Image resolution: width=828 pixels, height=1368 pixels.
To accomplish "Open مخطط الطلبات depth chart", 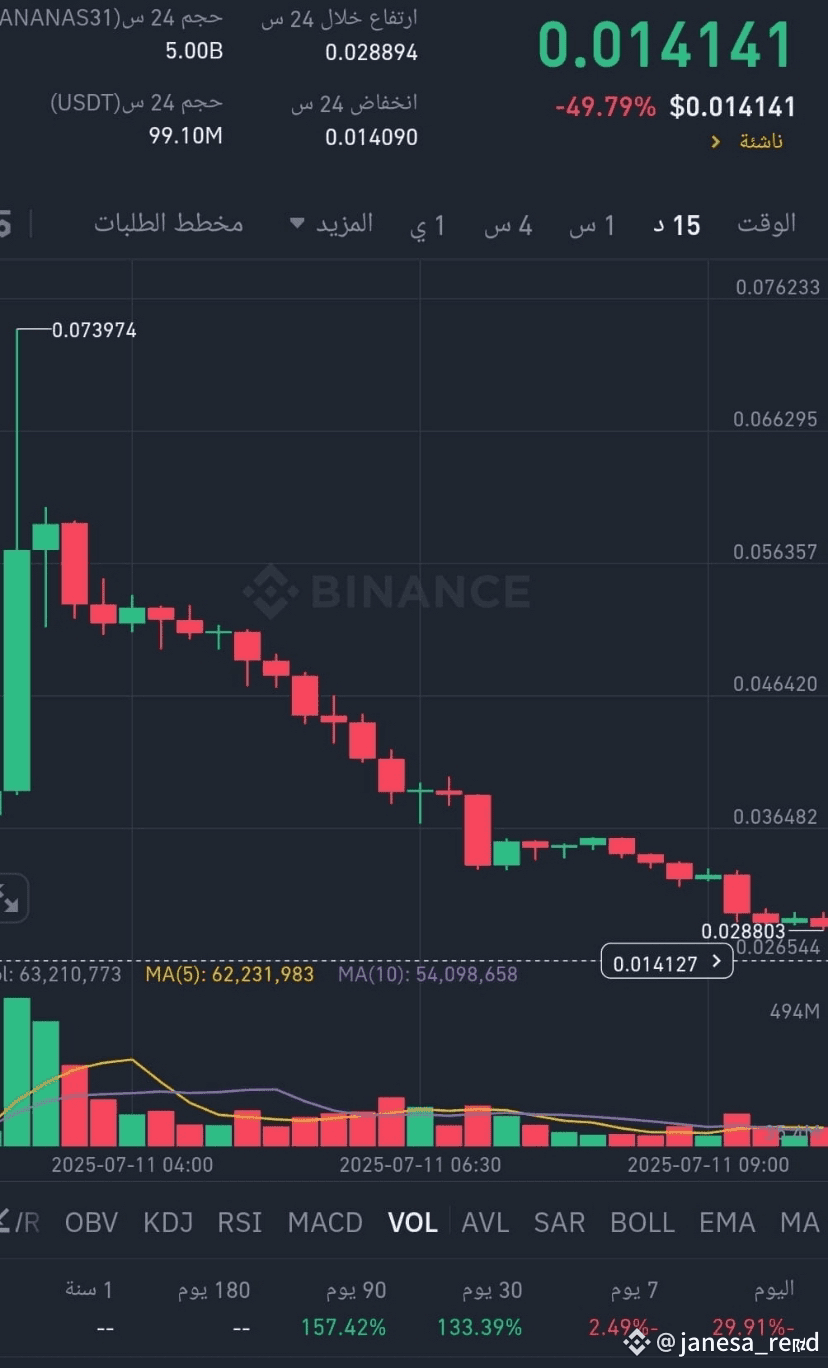I will click(x=169, y=223).
